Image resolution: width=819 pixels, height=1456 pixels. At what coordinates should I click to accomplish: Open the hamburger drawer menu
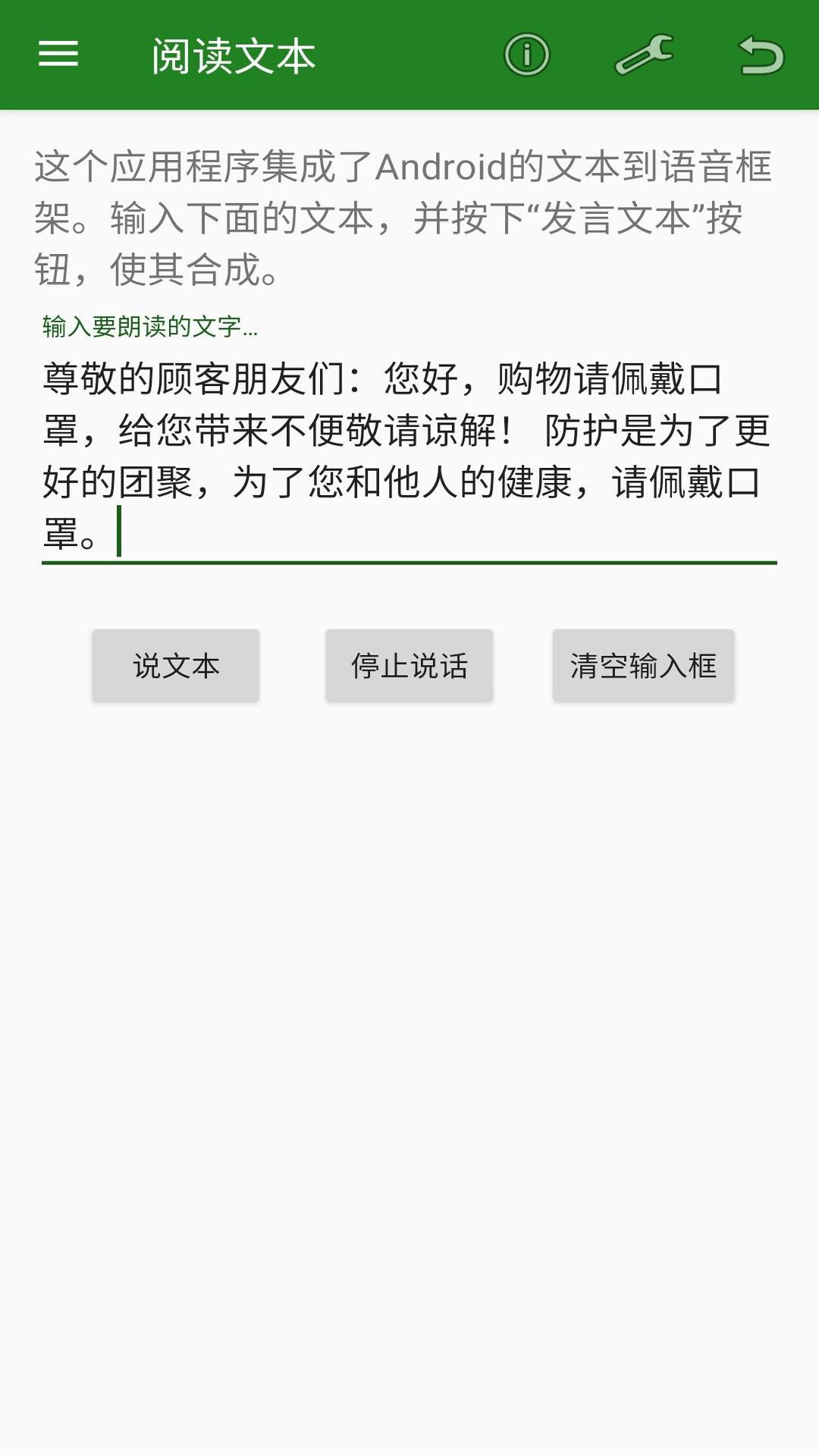(x=58, y=55)
